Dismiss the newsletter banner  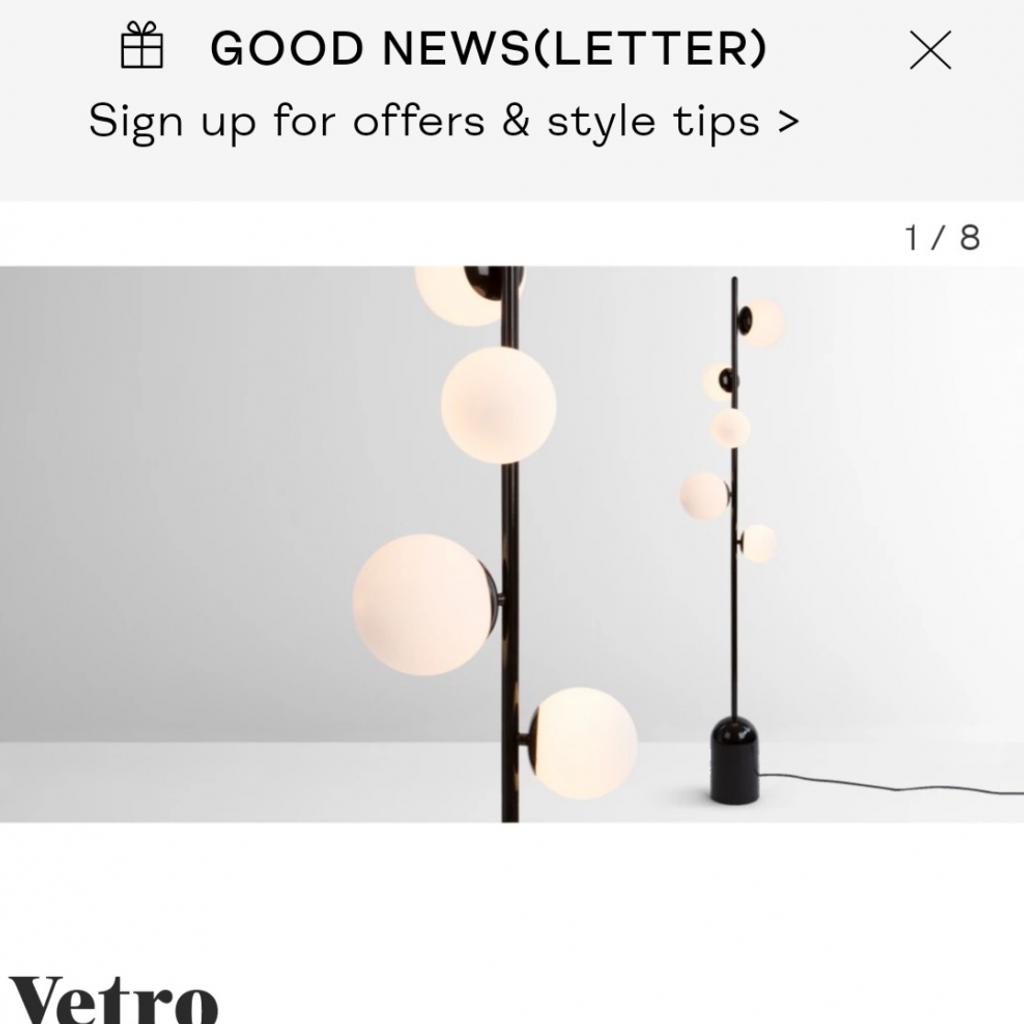click(930, 50)
